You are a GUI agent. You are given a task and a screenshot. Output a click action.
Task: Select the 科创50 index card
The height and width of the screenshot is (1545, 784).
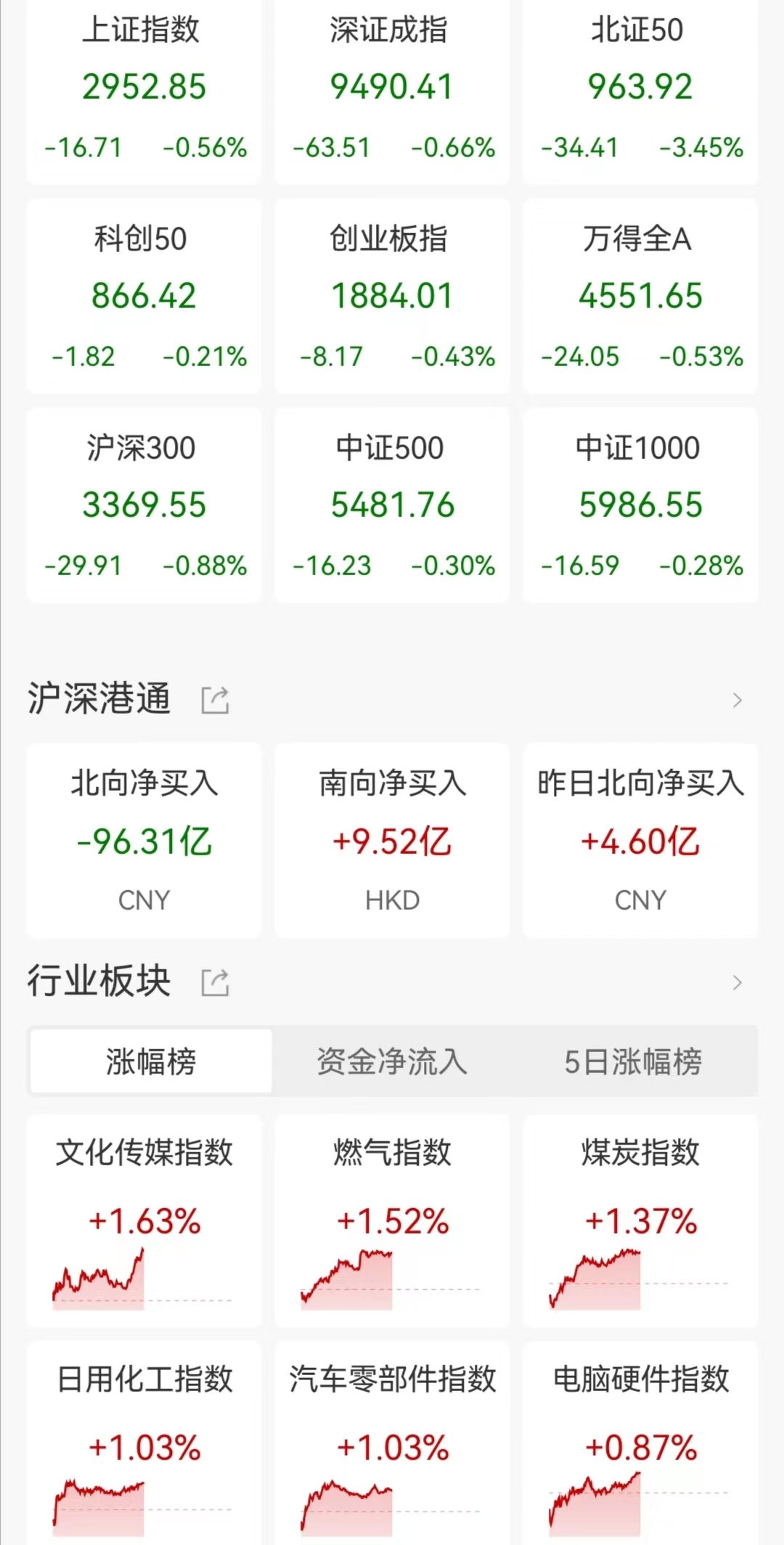(x=144, y=296)
